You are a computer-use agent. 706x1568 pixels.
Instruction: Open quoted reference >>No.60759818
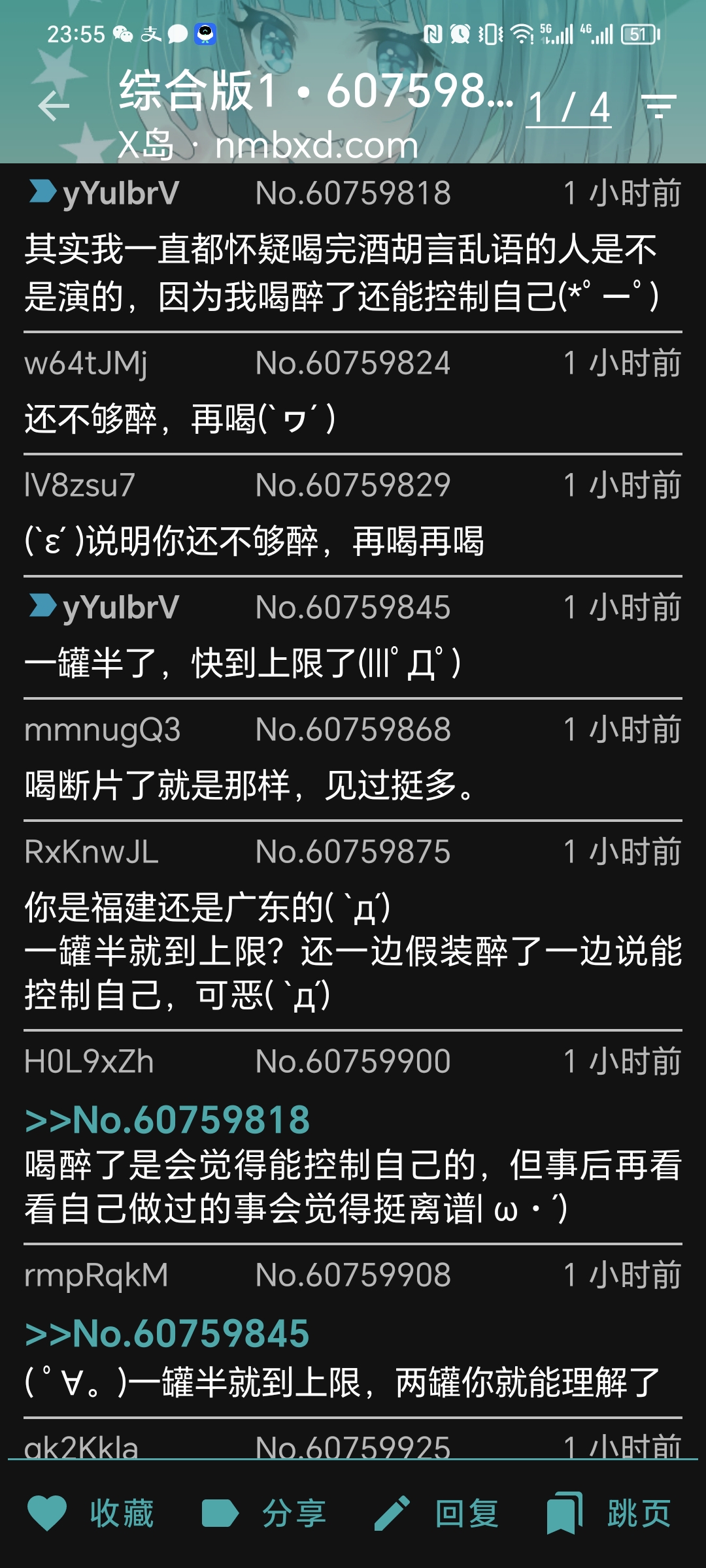(167, 1120)
